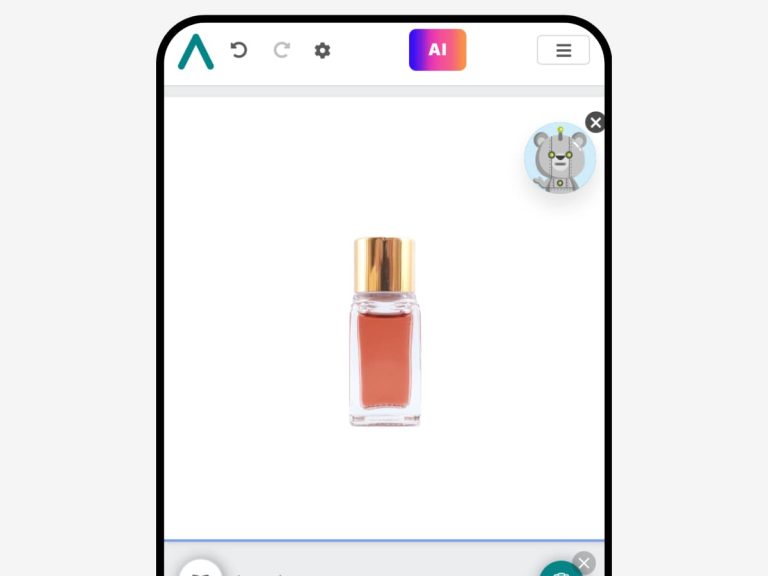
Task: Open the AI tools button
Action: (437, 50)
